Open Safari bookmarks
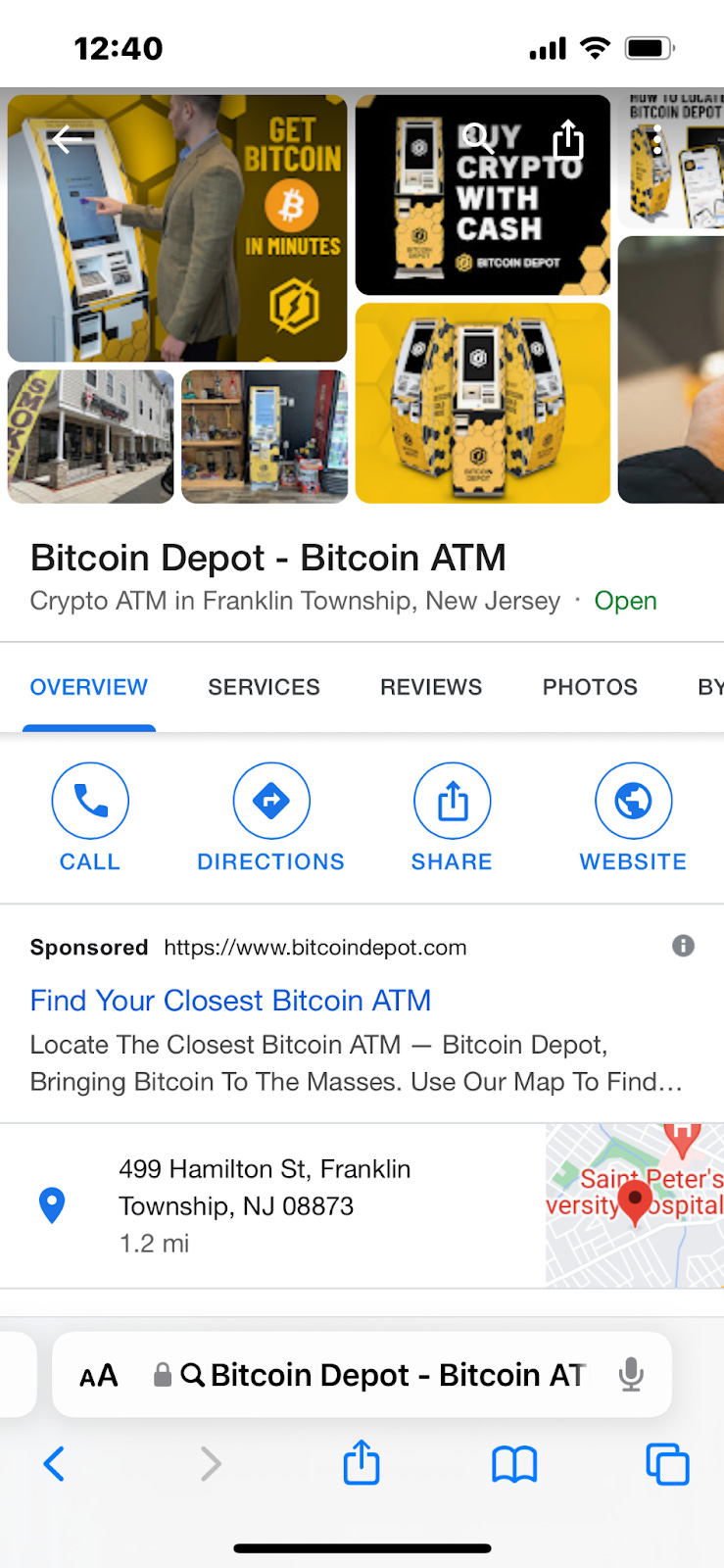 point(514,1465)
